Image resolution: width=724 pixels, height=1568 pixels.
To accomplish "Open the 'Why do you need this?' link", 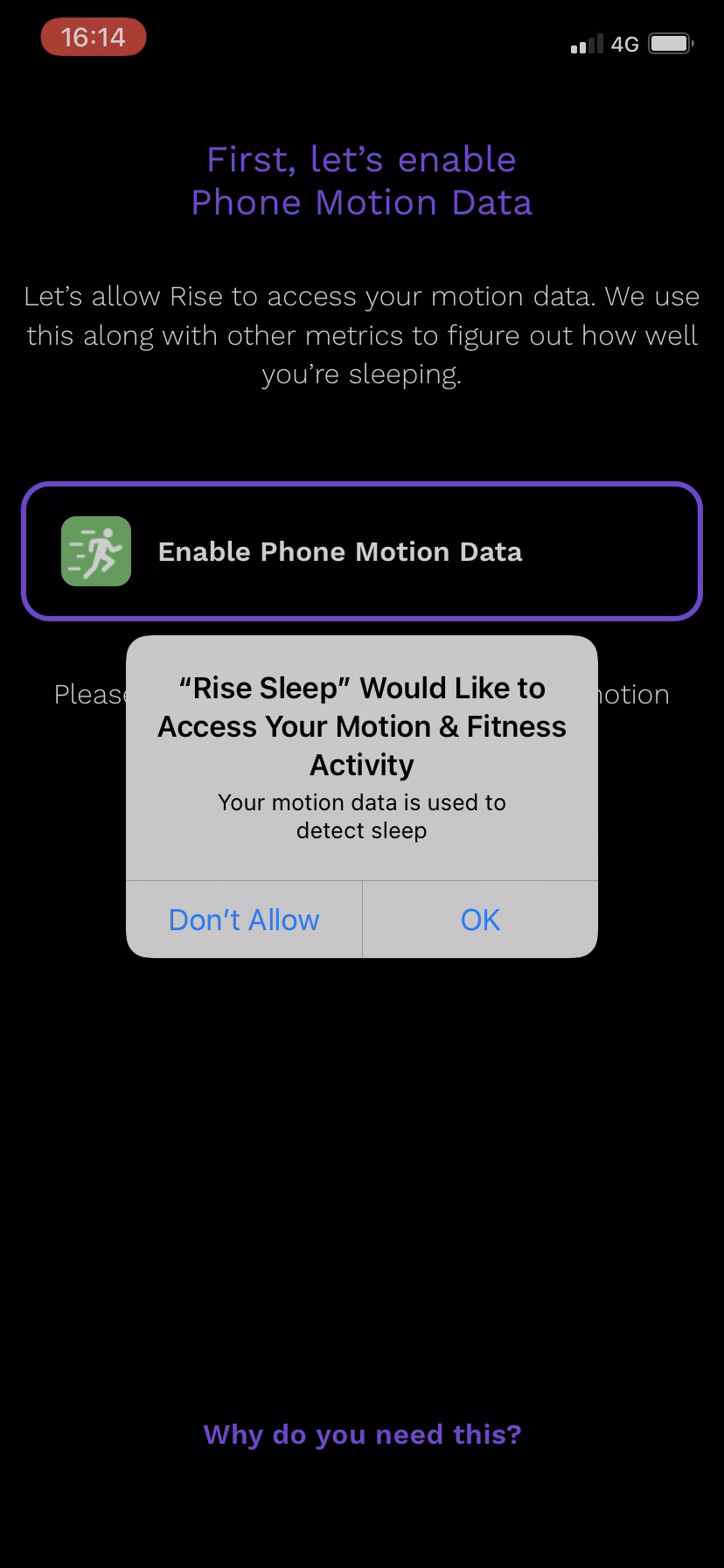I will tap(362, 1435).
